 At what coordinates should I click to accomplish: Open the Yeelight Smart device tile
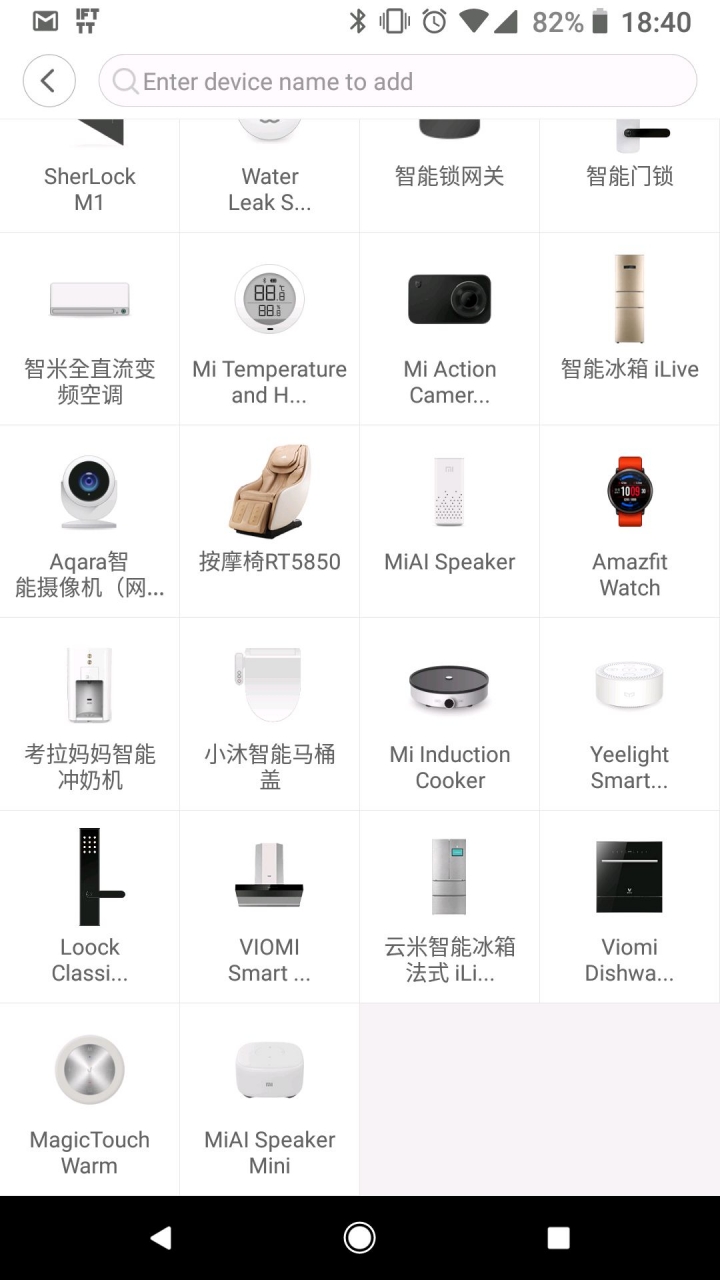(630, 714)
